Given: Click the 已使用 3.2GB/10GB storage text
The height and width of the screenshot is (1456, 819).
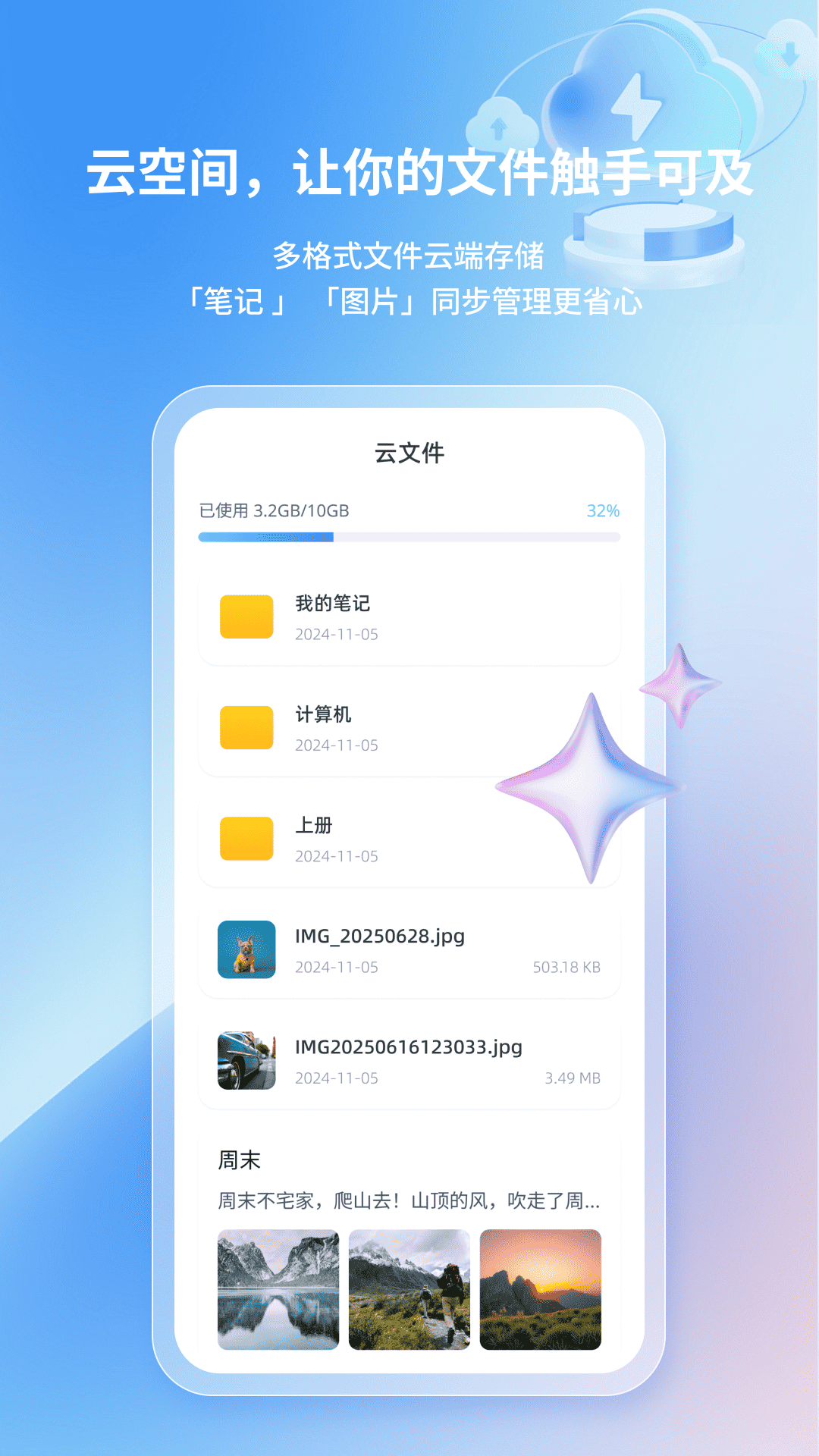Looking at the screenshot, I should (x=277, y=510).
